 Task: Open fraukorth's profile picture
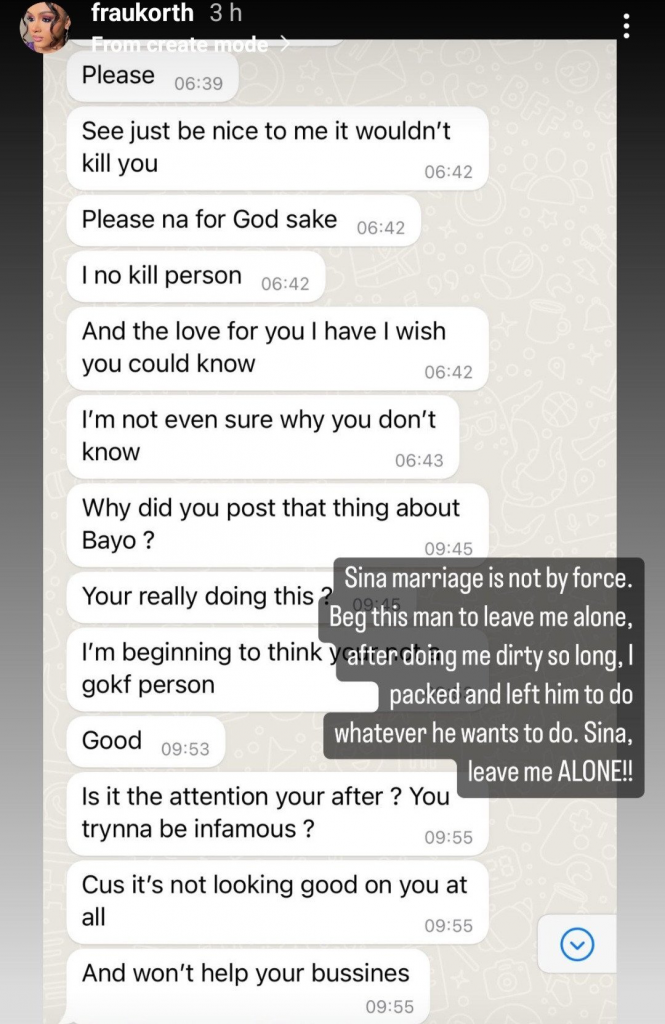pyautogui.click(x=45, y=28)
